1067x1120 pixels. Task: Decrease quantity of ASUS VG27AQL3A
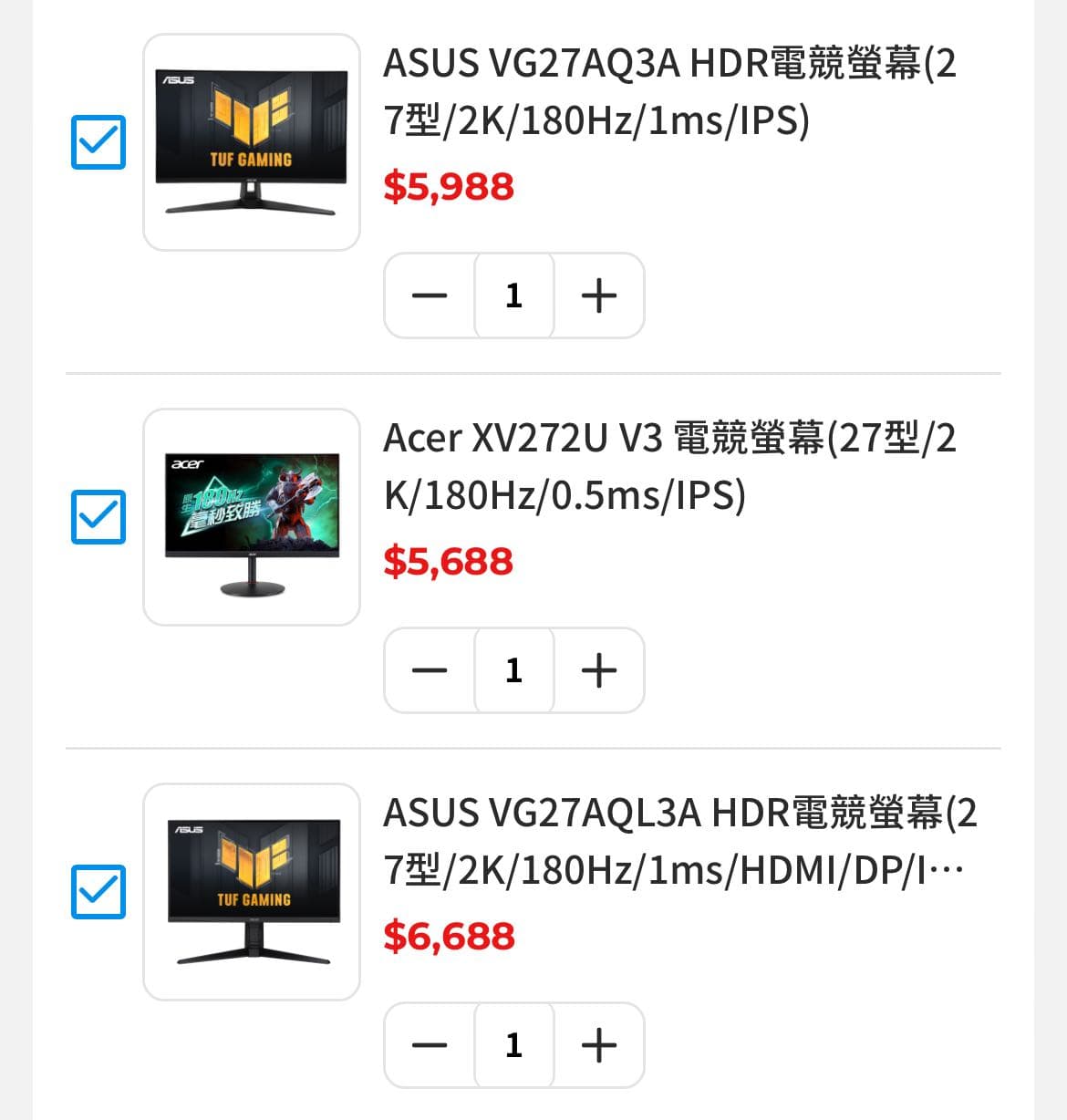(x=430, y=1045)
